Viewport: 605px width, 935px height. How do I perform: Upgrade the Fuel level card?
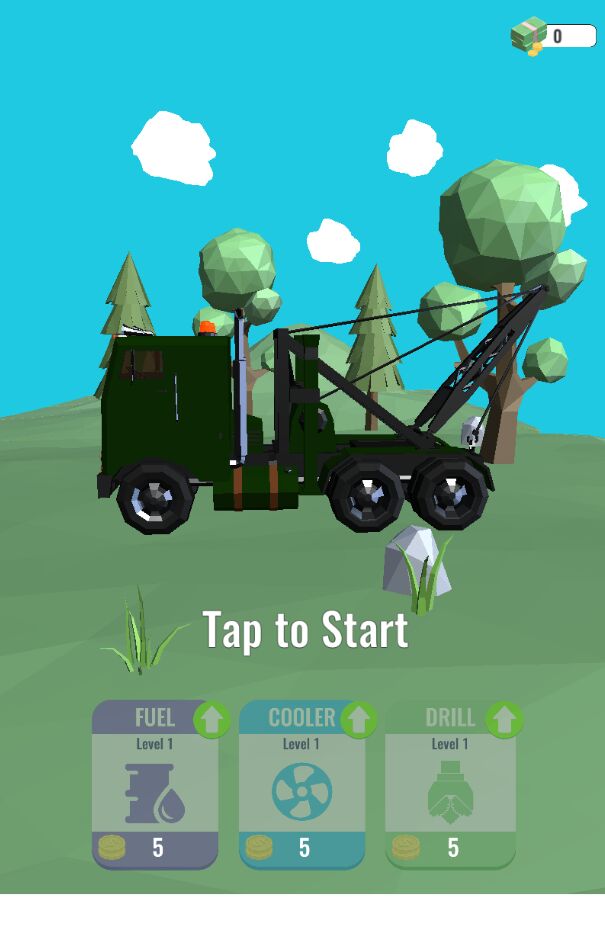pyautogui.click(x=155, y=785)
